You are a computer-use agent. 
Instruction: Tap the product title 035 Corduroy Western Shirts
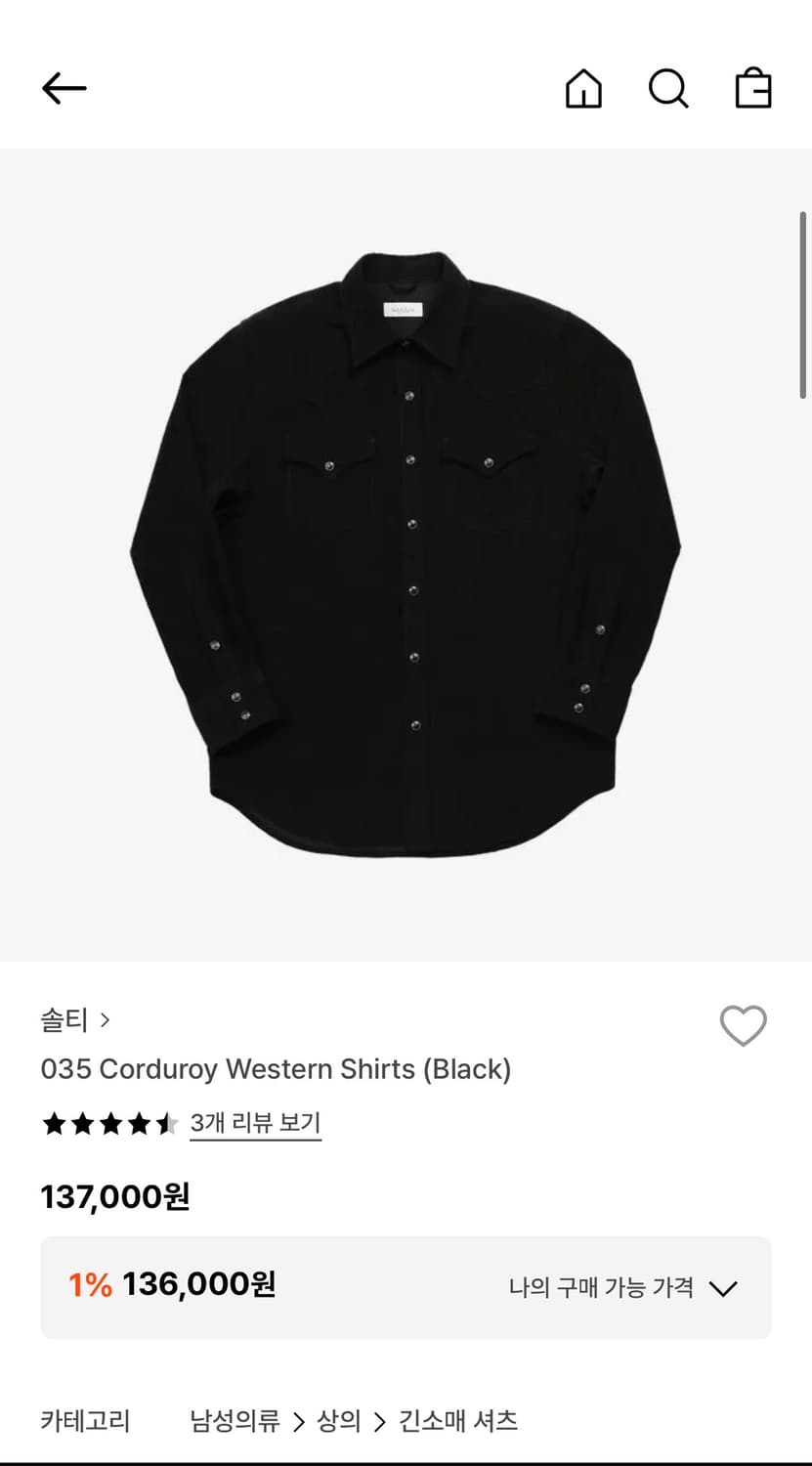tap(277, 1069)
